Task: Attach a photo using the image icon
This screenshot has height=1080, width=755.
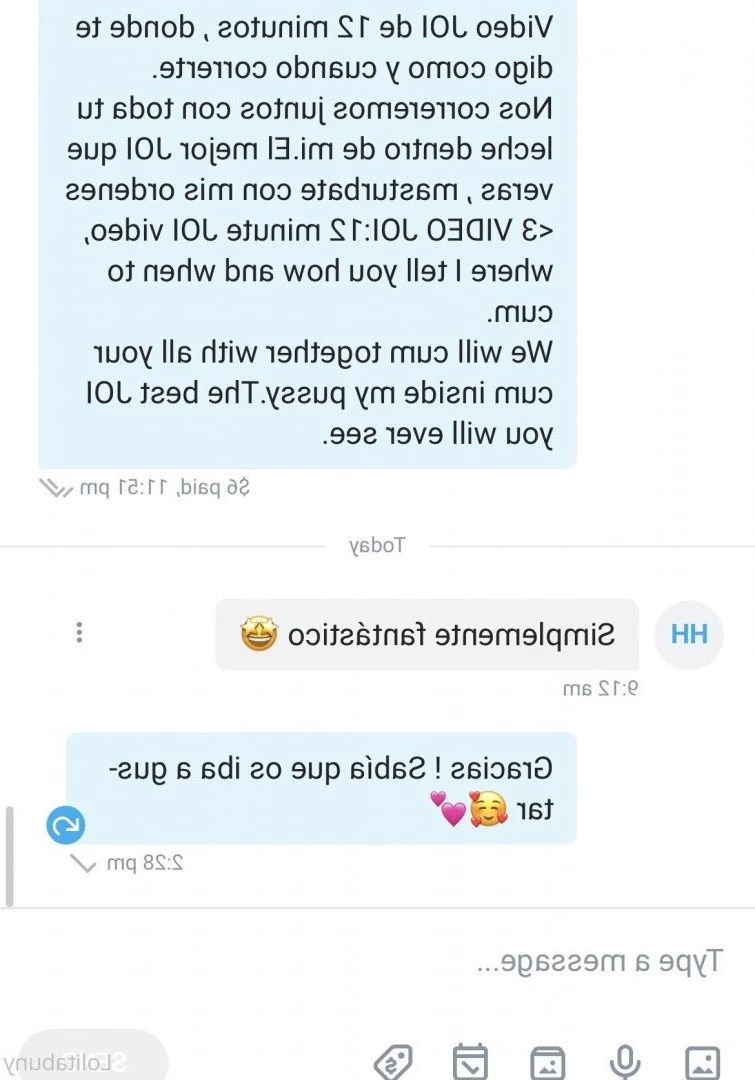Action: pyautogui.click(x=702, y=1062)
